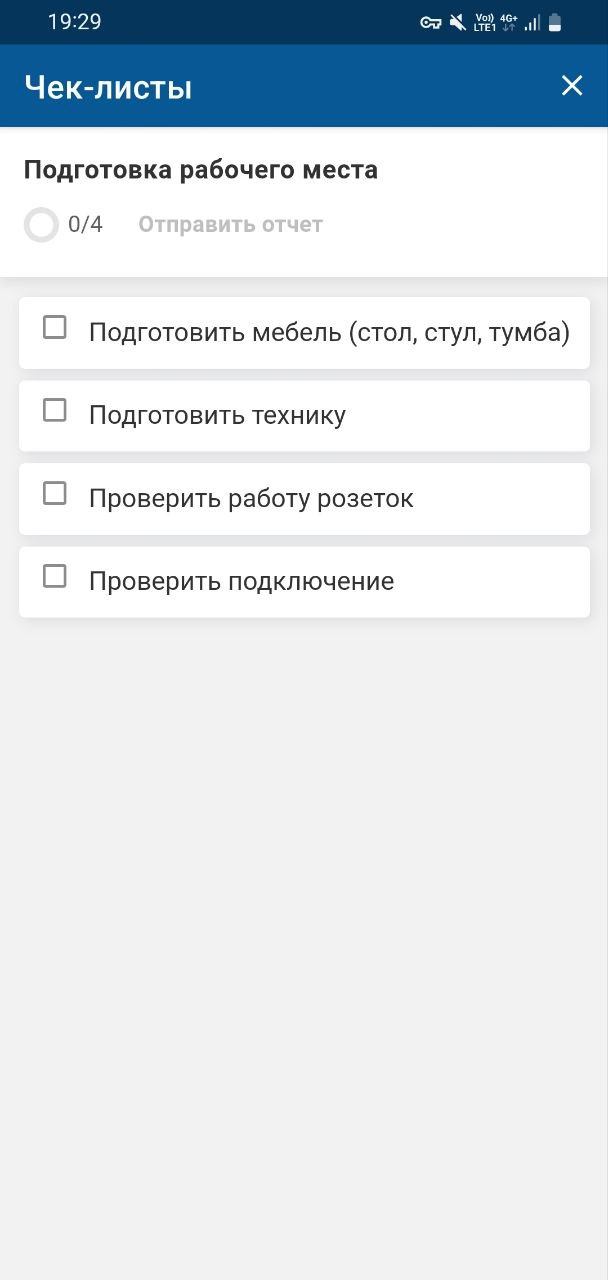Mark Подготовить технику as done

point(55,411)
